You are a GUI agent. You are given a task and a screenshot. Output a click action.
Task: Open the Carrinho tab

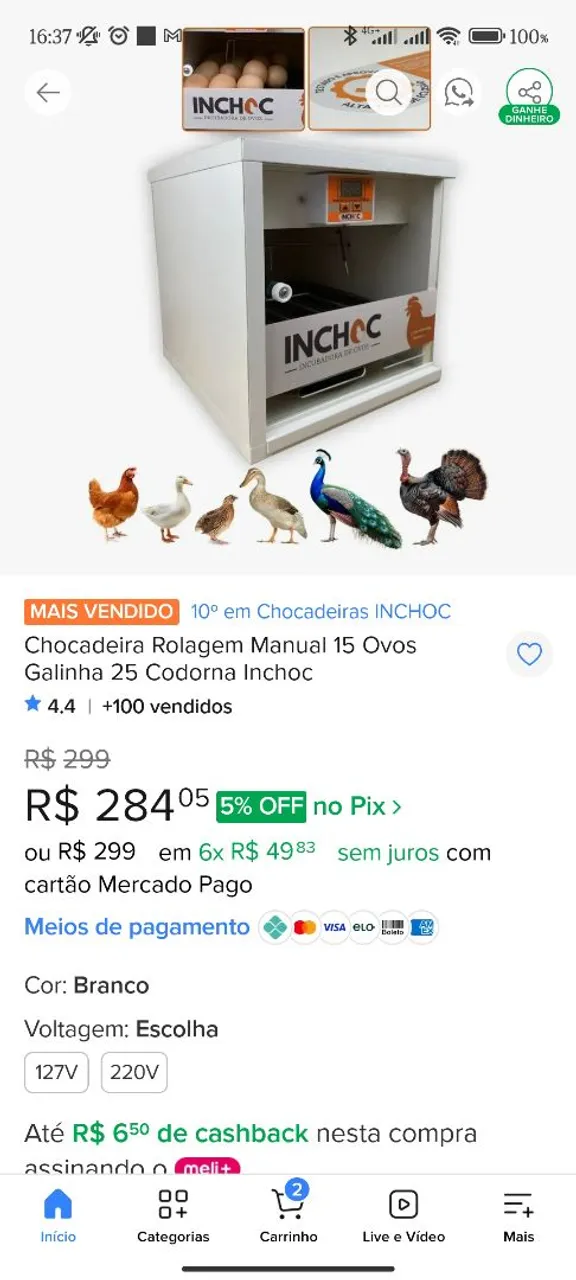click(288, 1215)
